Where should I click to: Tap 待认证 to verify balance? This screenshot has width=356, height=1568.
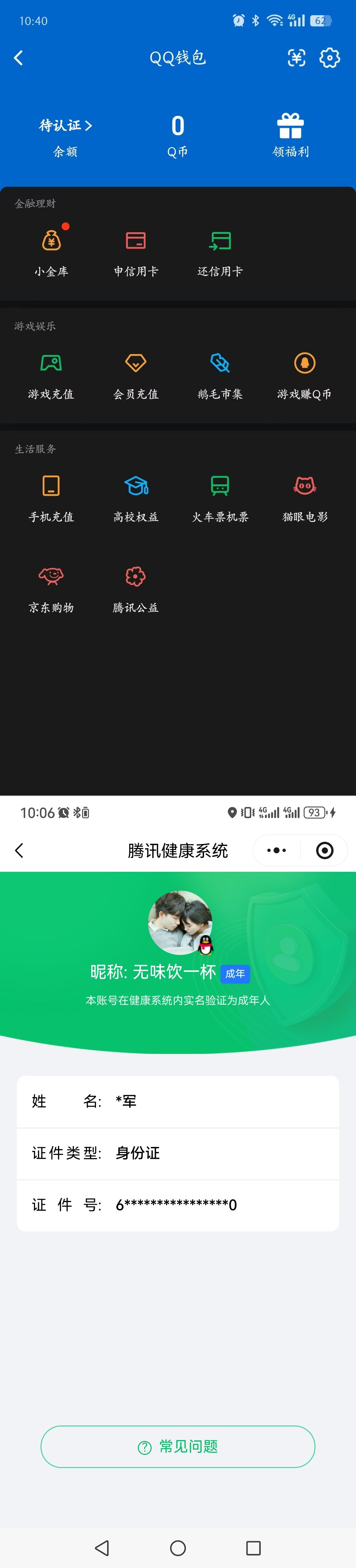coord(65,126)
